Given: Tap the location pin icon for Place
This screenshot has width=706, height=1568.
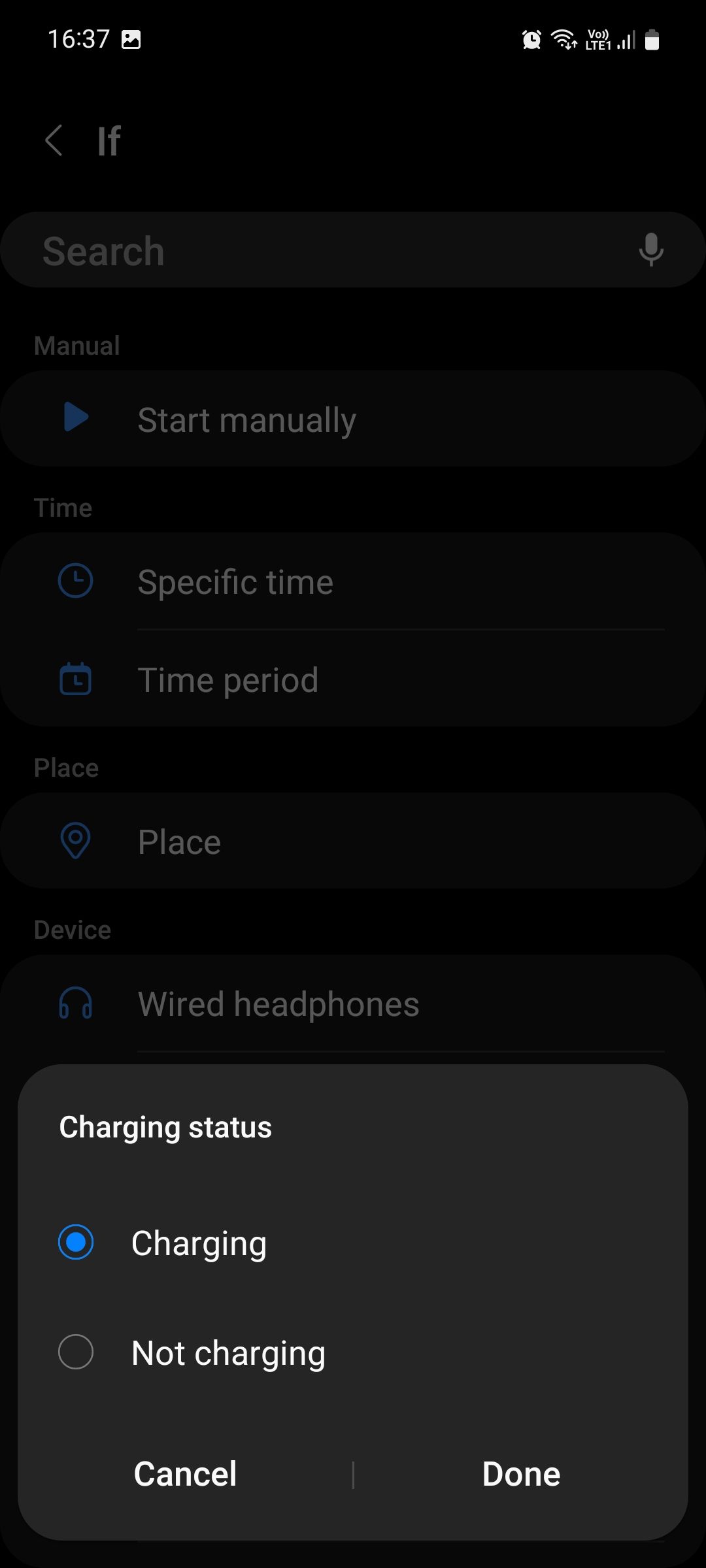Looking at the screenshot, I should point(75,841).
